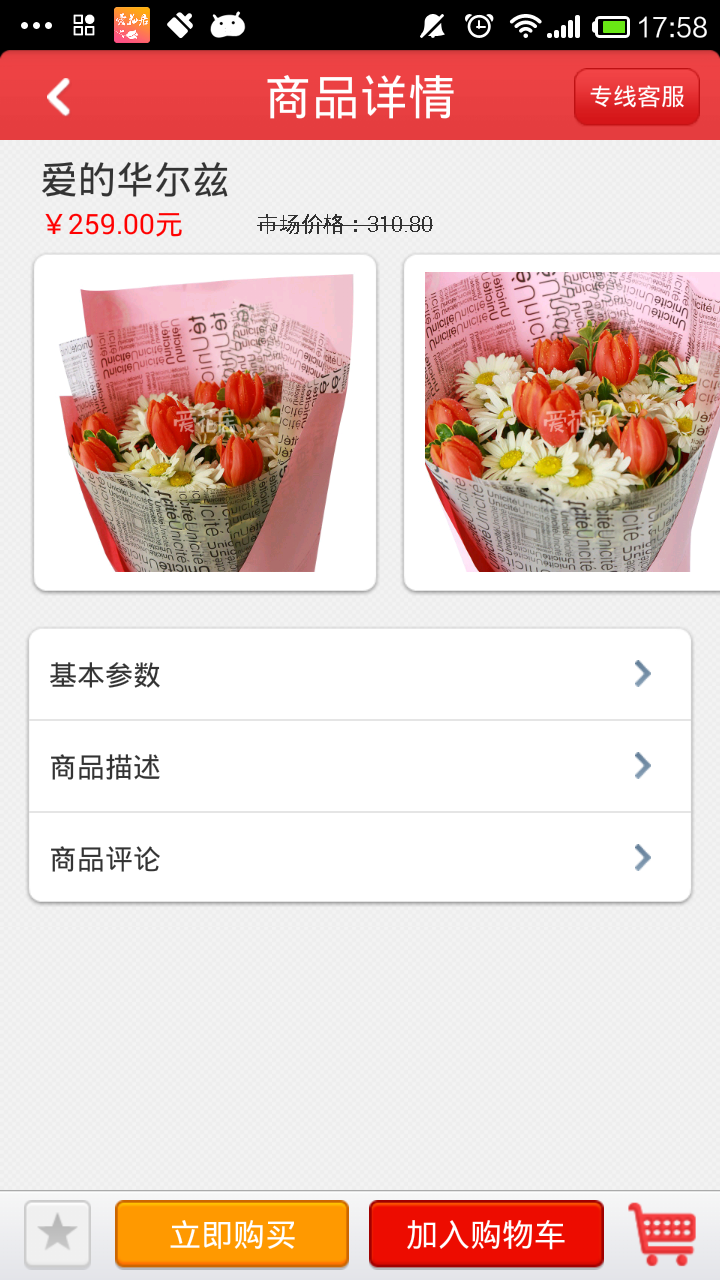
Task: Open the first bouquet product photo
Action: click(205, 422)
